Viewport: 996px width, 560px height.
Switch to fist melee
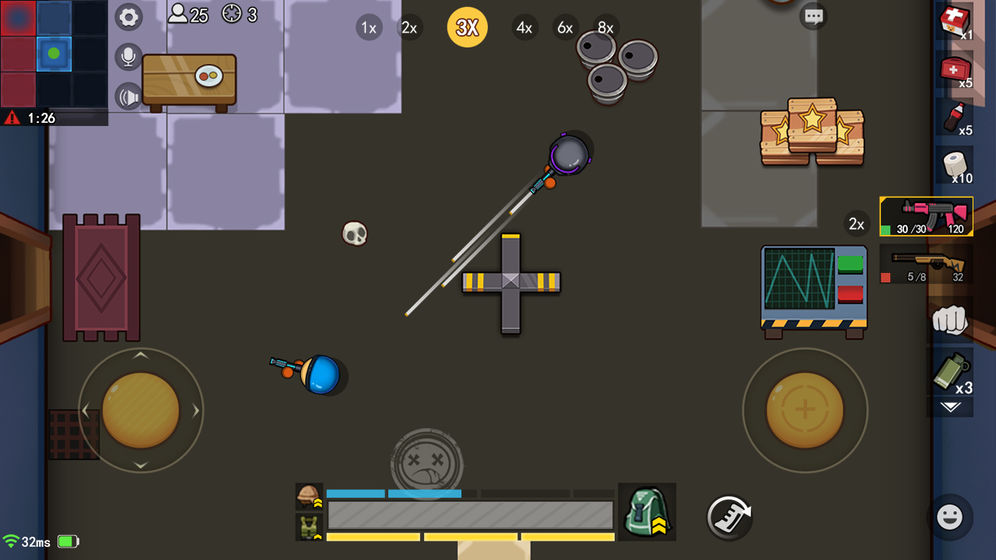[950, 320]
